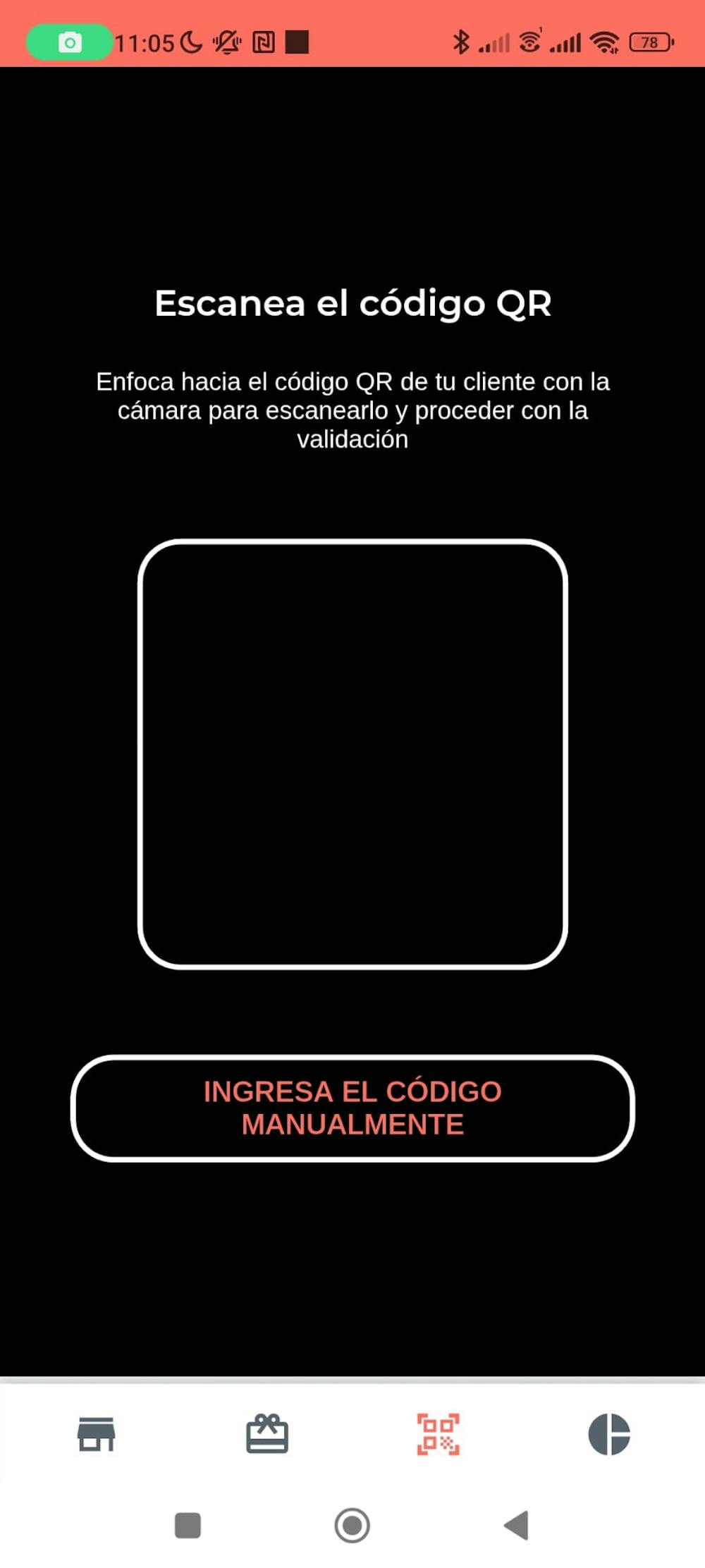Select the QR scanner tab

click(438, 1434)
